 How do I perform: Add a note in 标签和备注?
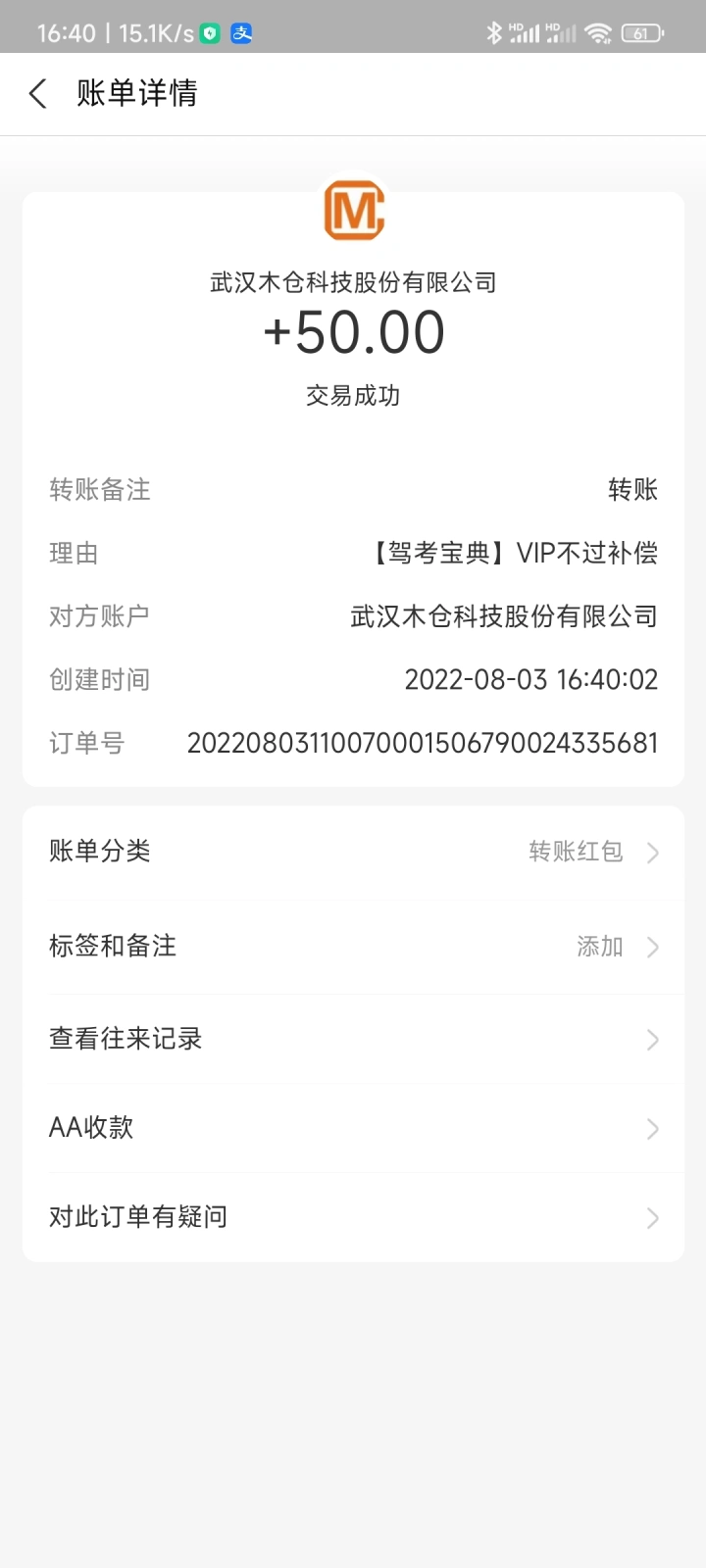pyautogui.click(x=353, y=947)
